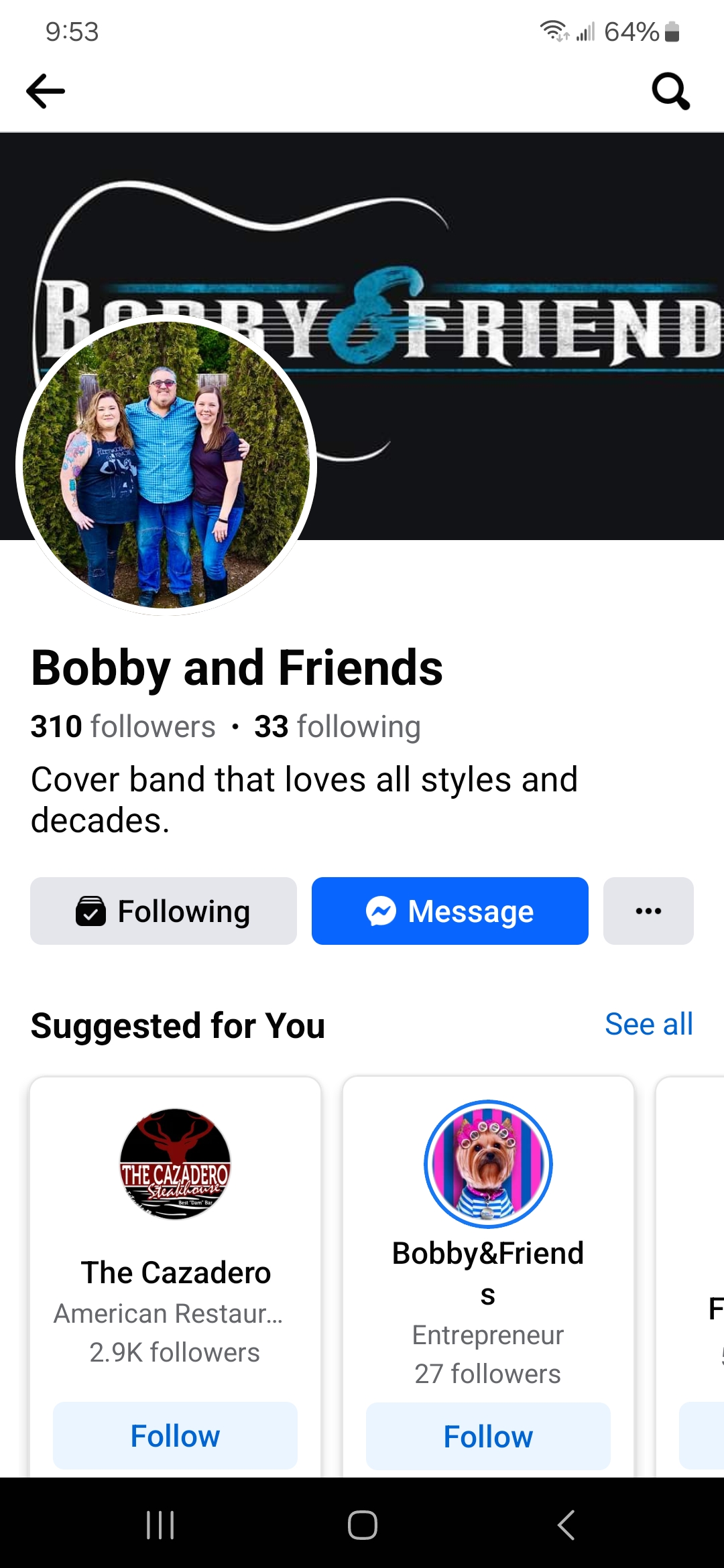Go back using the top arrow

pos(46,91)
